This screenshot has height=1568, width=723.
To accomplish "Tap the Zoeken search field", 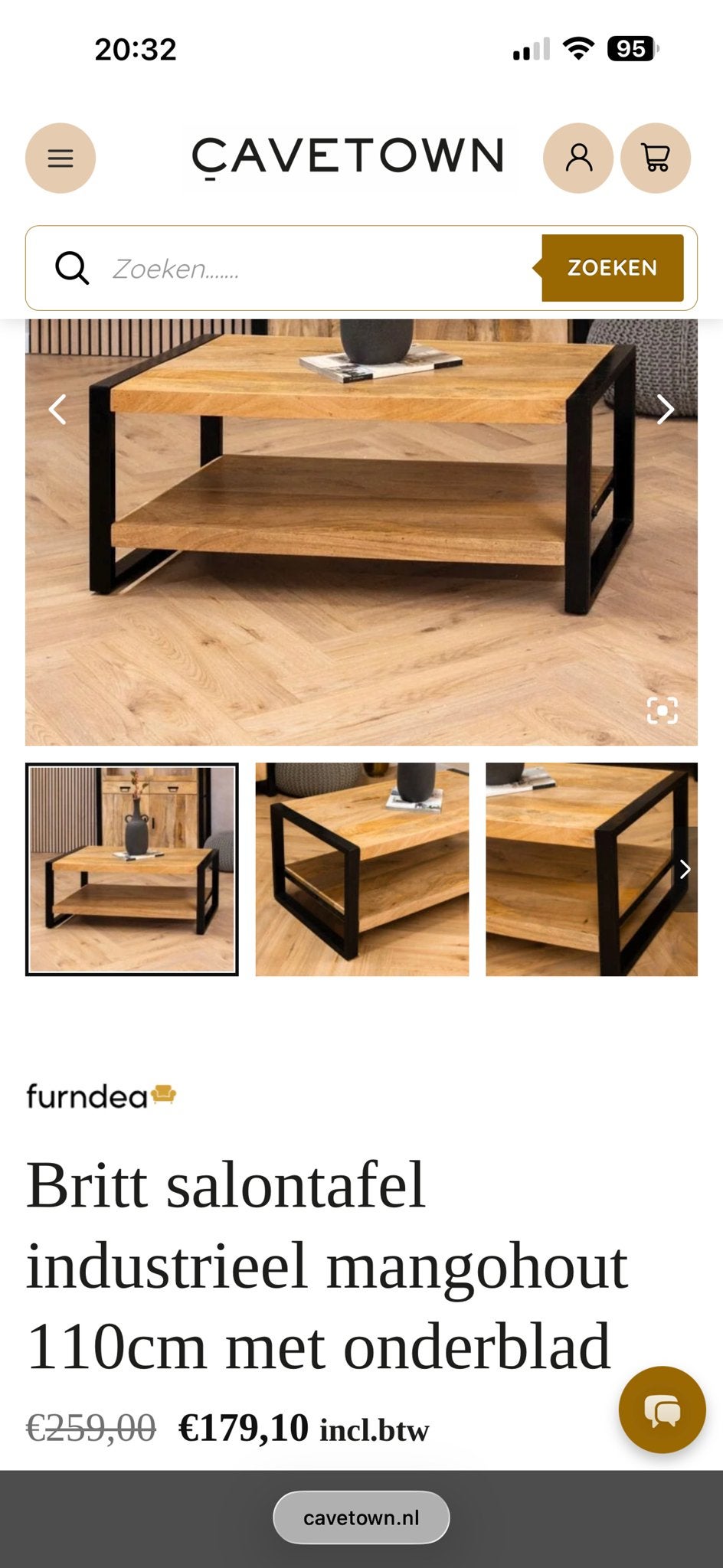I will point(306,268).
